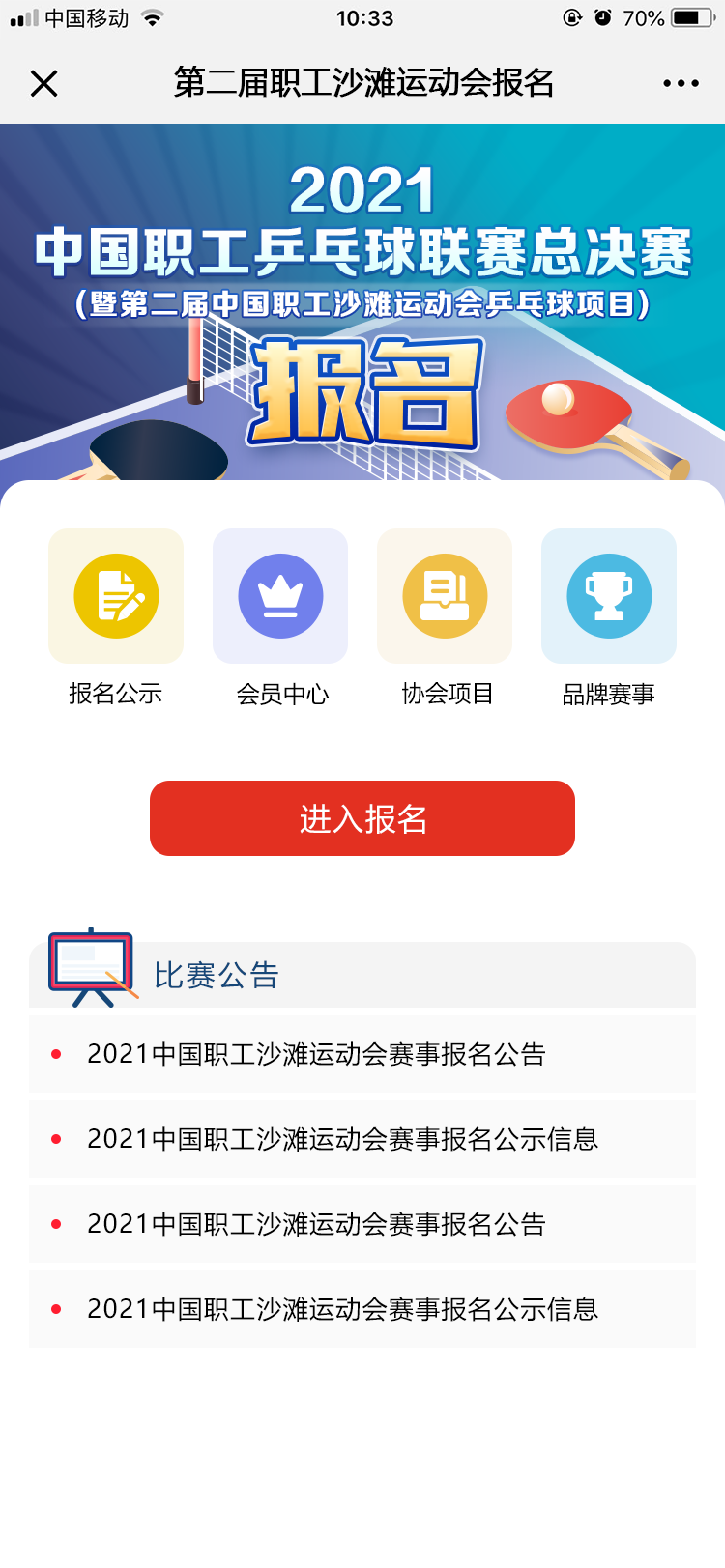725x1568 pixels.
Task: Tap the red 进入报名 button
Action: coord(362,818)
